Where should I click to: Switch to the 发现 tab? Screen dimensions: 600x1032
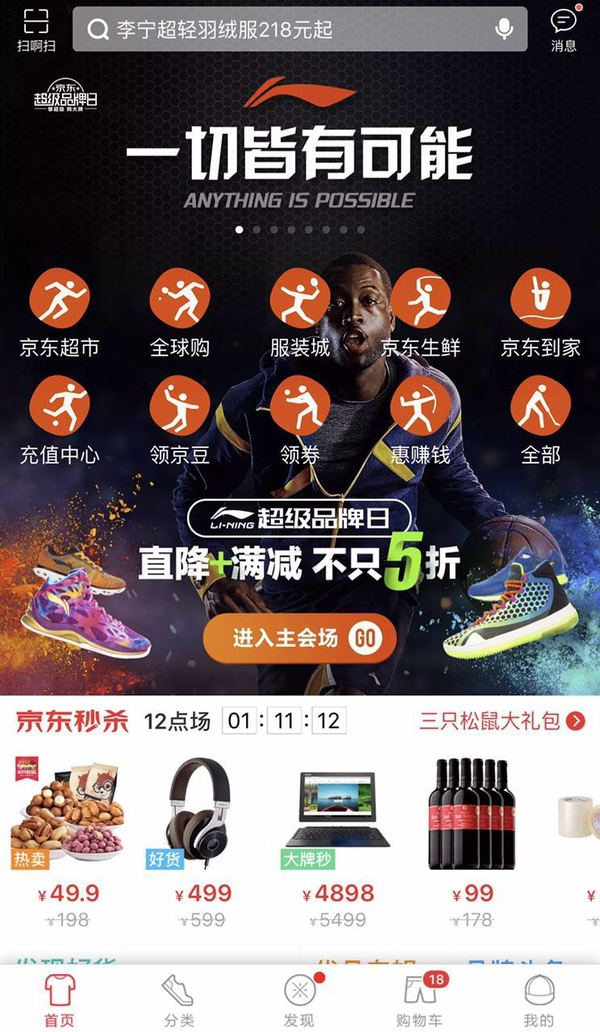(299, 1000)
